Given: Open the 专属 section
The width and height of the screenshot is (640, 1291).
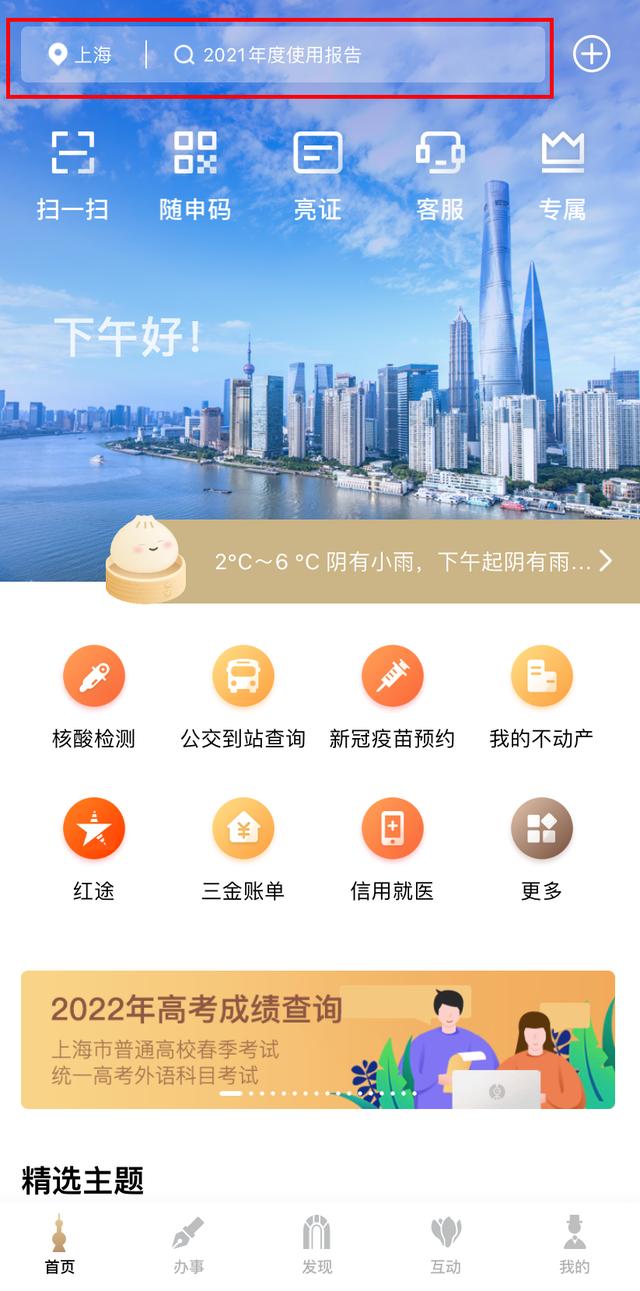Looking at the screenshot, I should pyautogui.click(x=562, y=175).
